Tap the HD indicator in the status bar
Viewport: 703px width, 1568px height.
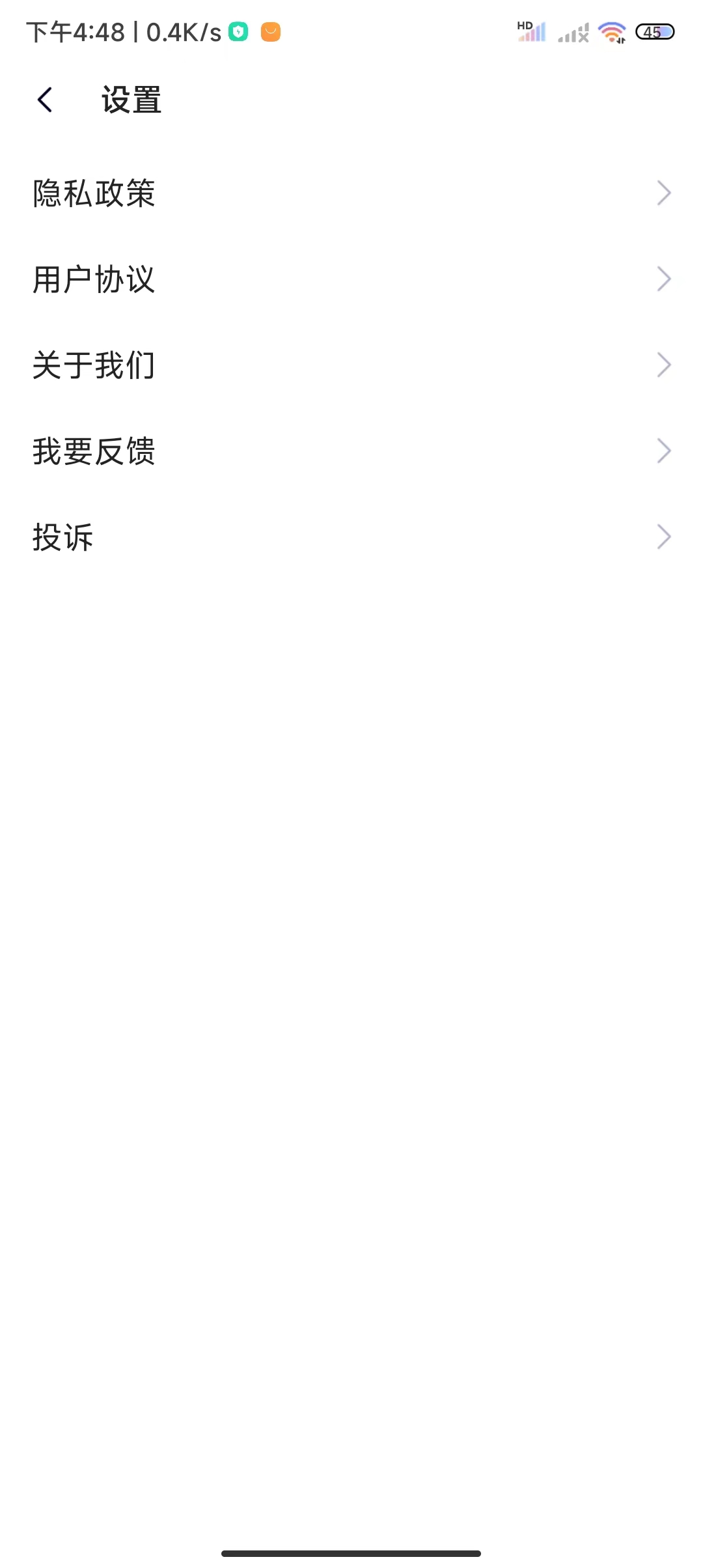tap(525, 23)
